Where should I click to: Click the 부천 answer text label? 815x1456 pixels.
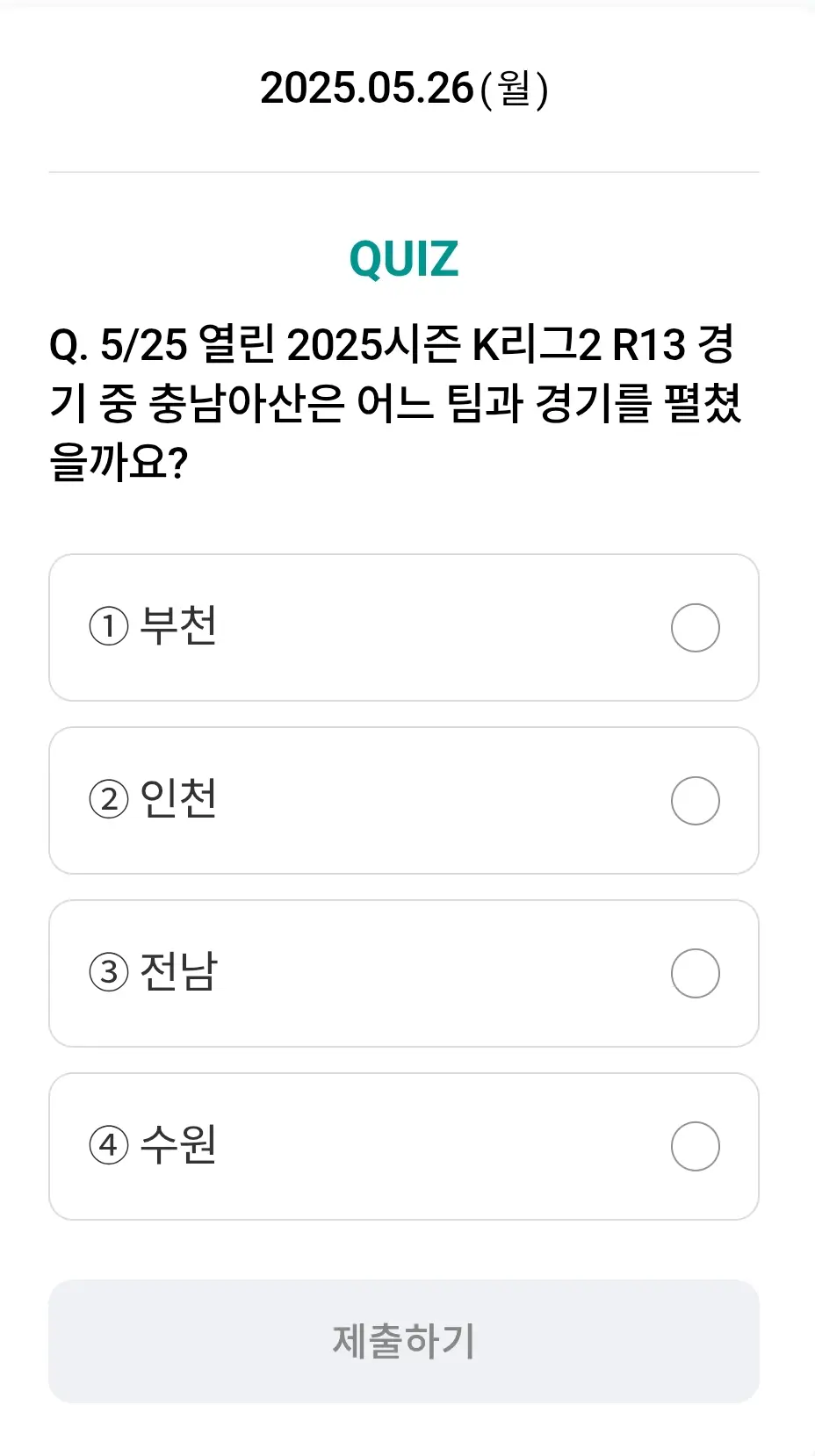pyautogui.click(x=178, y=625)
